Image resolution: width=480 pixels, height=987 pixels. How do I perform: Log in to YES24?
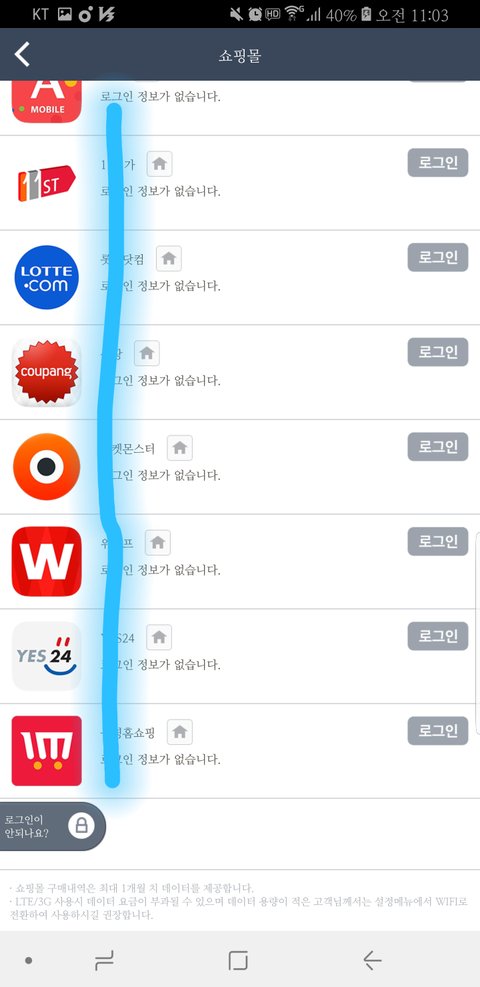[438, 636]
